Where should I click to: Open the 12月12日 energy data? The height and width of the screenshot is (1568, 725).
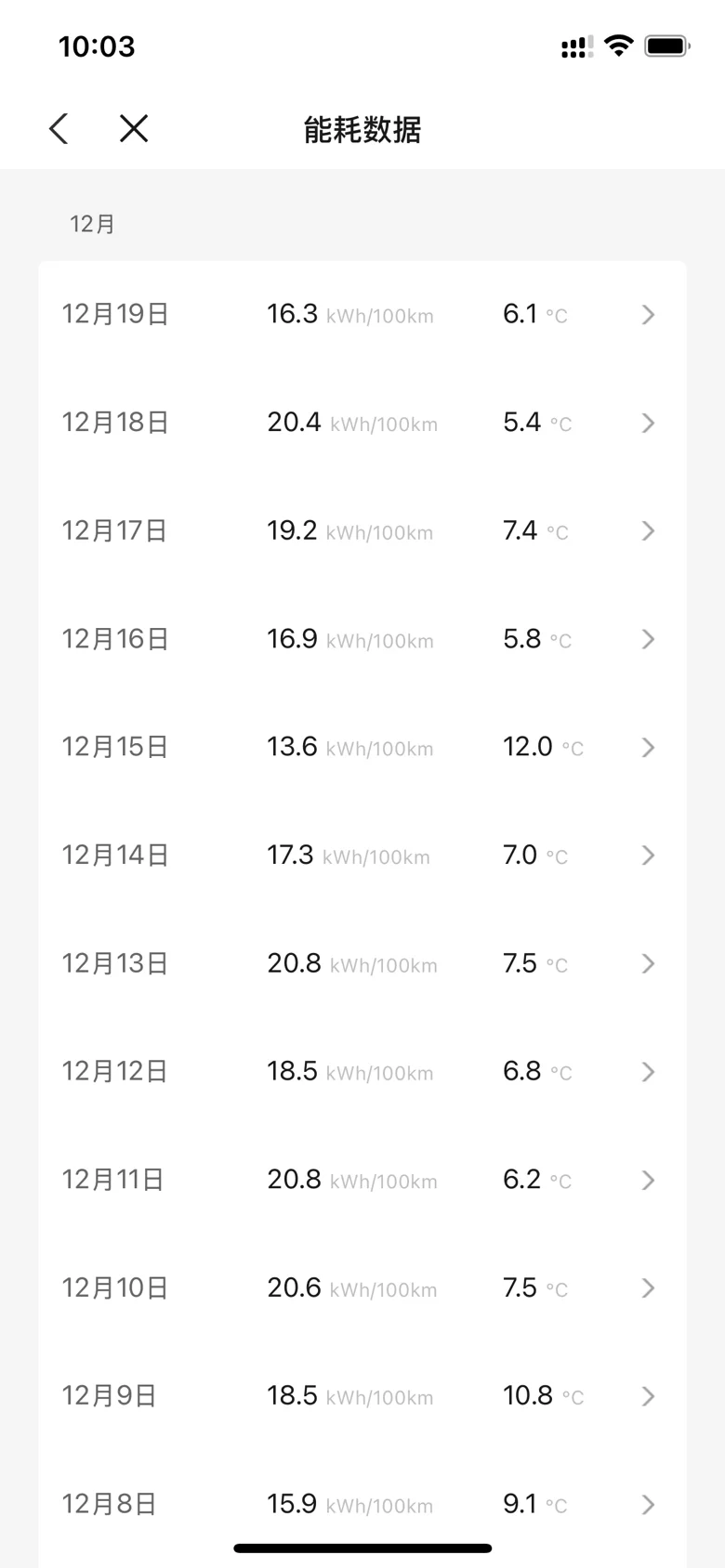[362, 1071]
